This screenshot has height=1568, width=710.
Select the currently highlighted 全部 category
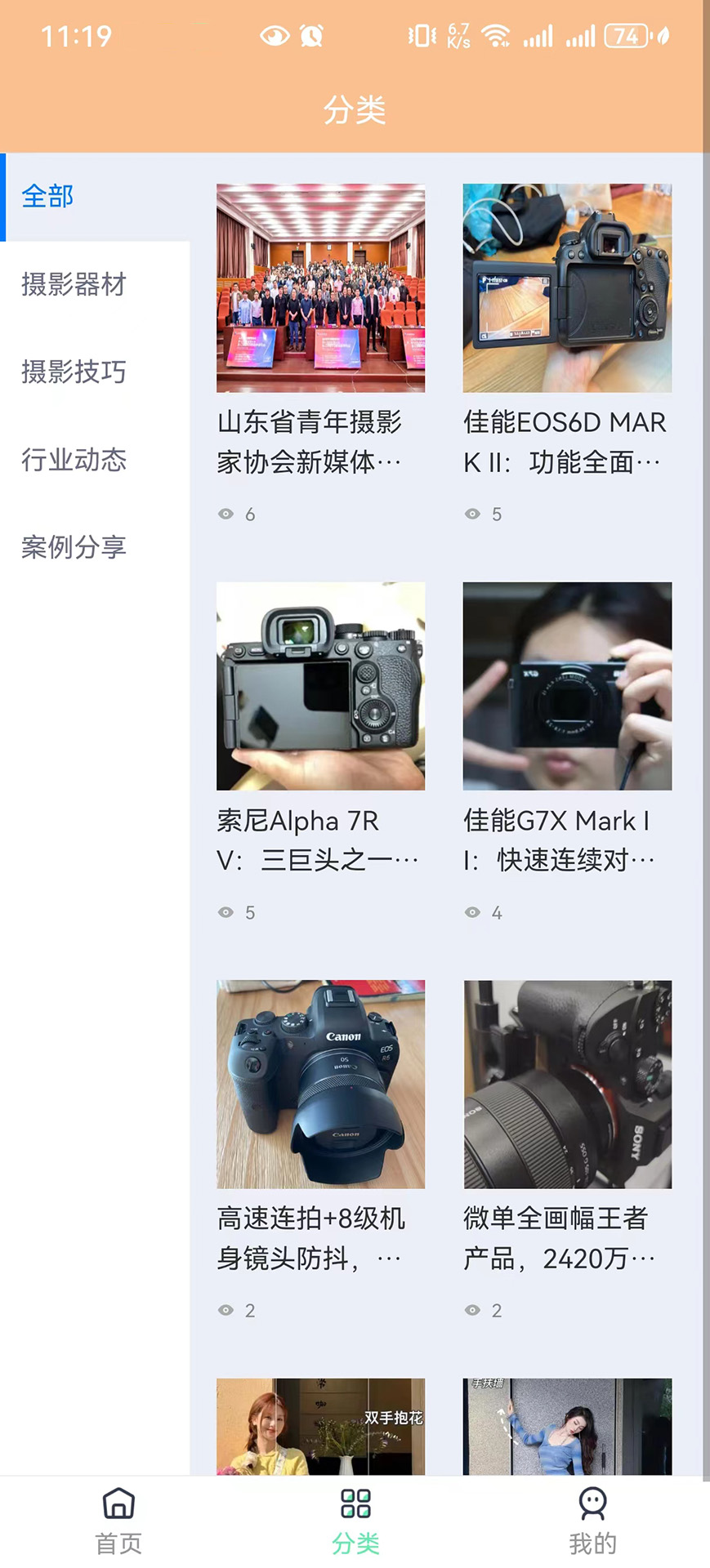pyautogui.click(x=47, y=196)
